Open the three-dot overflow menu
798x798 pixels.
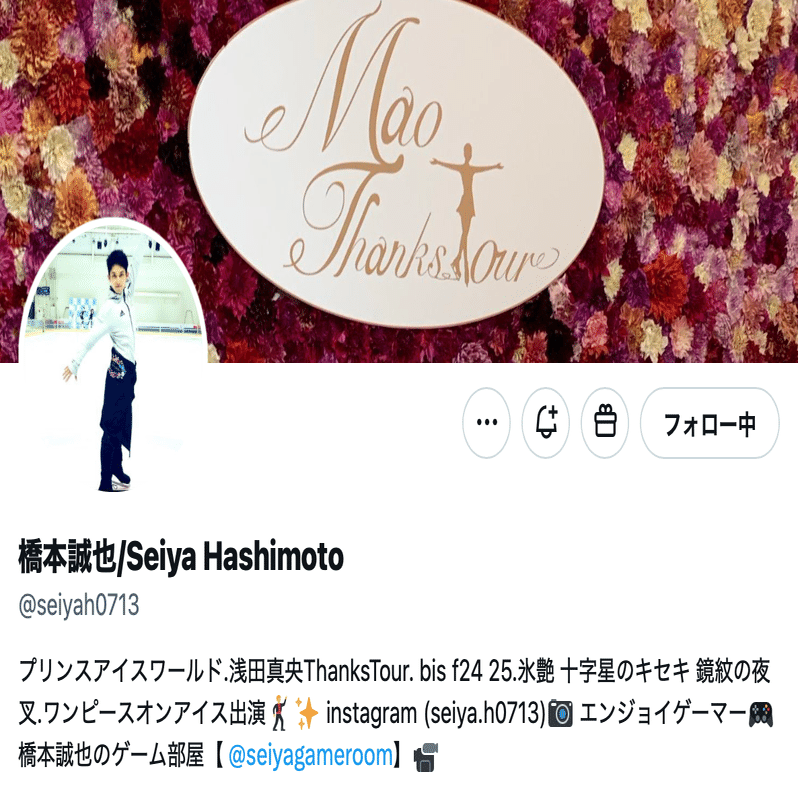[x=486, y=423]
